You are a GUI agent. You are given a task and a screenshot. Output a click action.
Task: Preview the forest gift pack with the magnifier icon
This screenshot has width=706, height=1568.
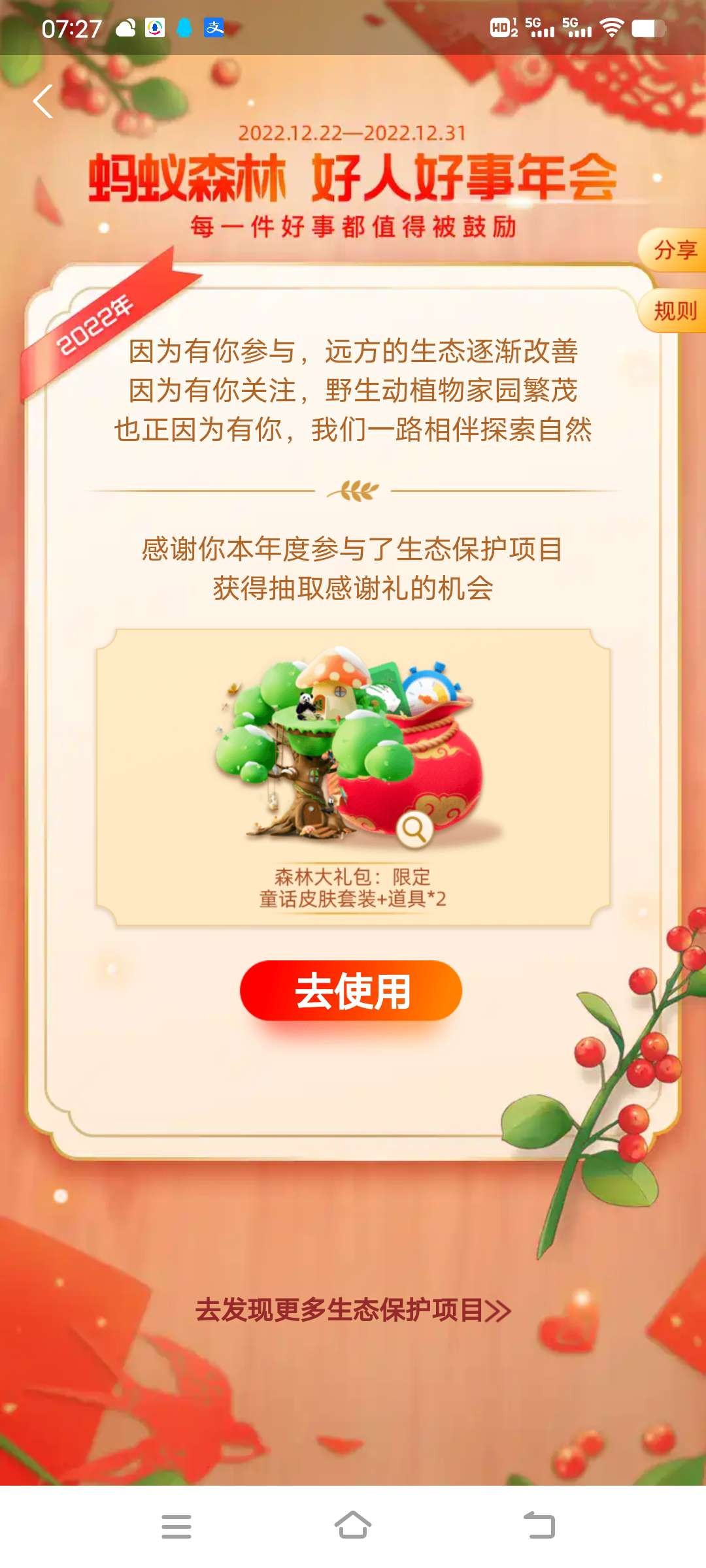414,830
